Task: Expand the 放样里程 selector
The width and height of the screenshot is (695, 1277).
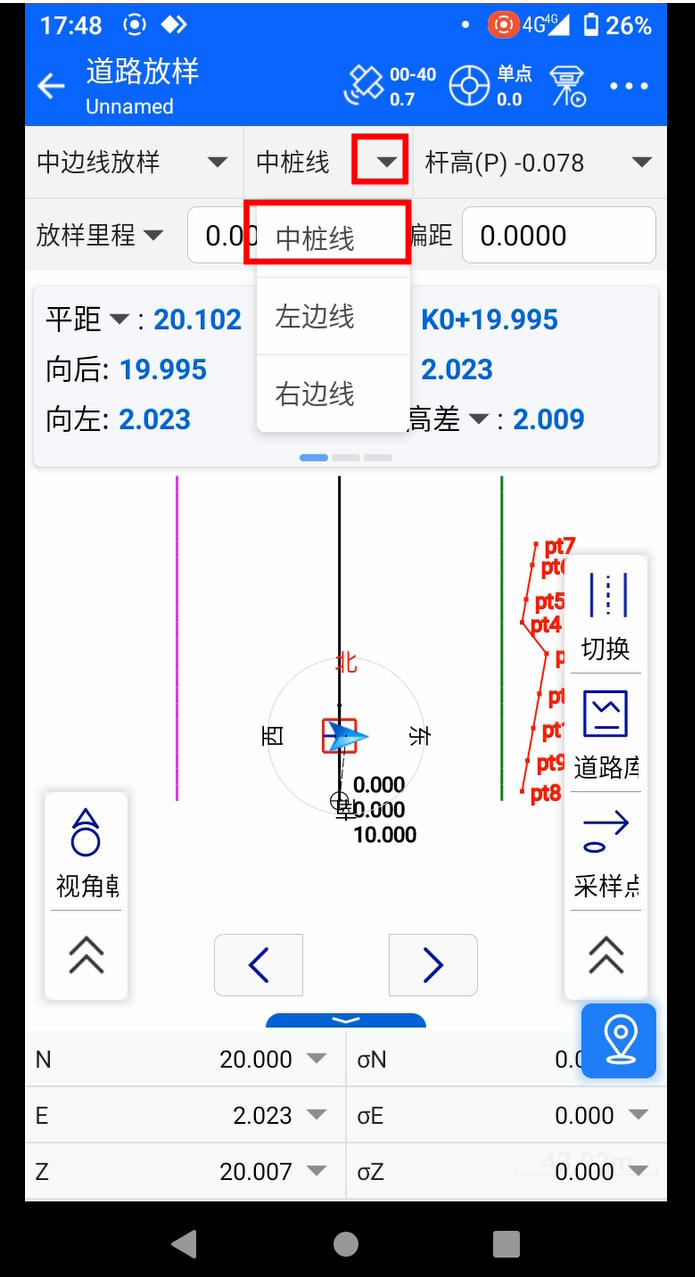Action: point(99,236)
